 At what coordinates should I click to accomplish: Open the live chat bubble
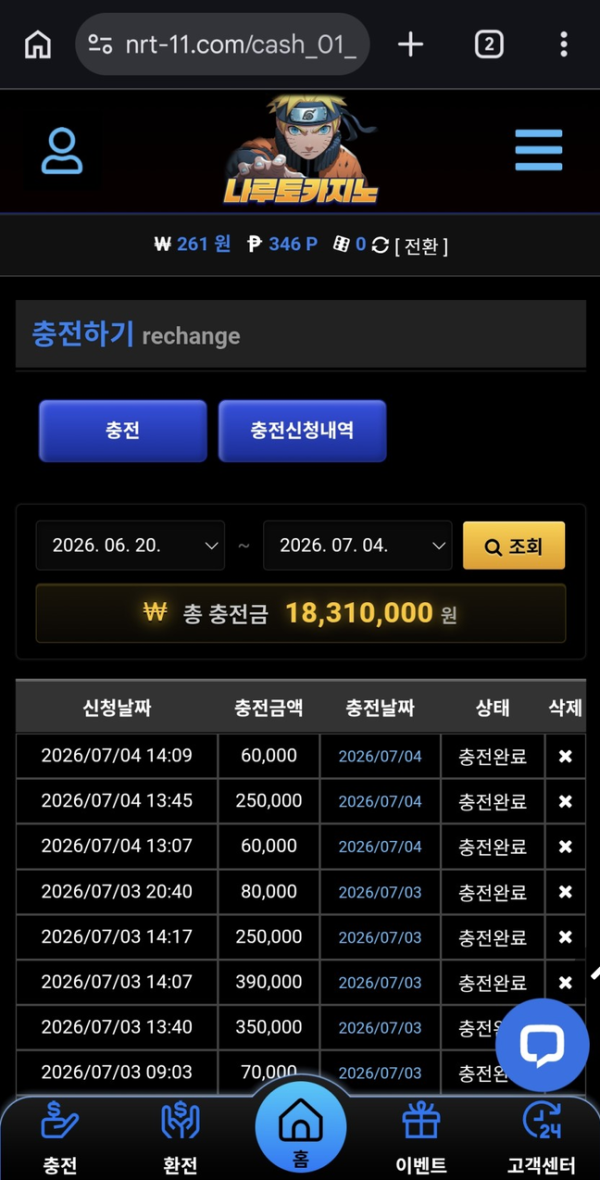point(542,1045)
